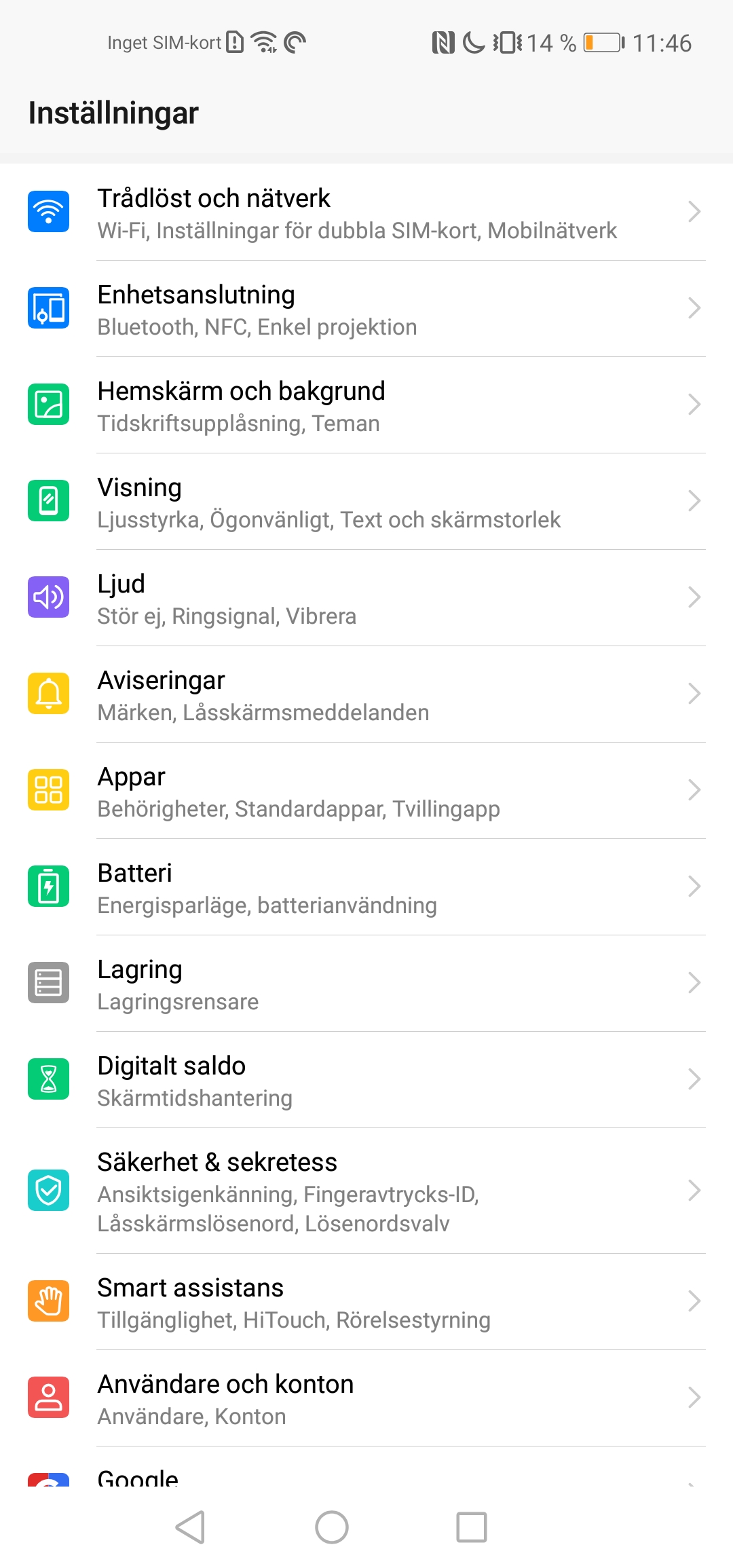Open Digitalt saldo
The height and width of the screenshot is (1568, 733).
366,1080
